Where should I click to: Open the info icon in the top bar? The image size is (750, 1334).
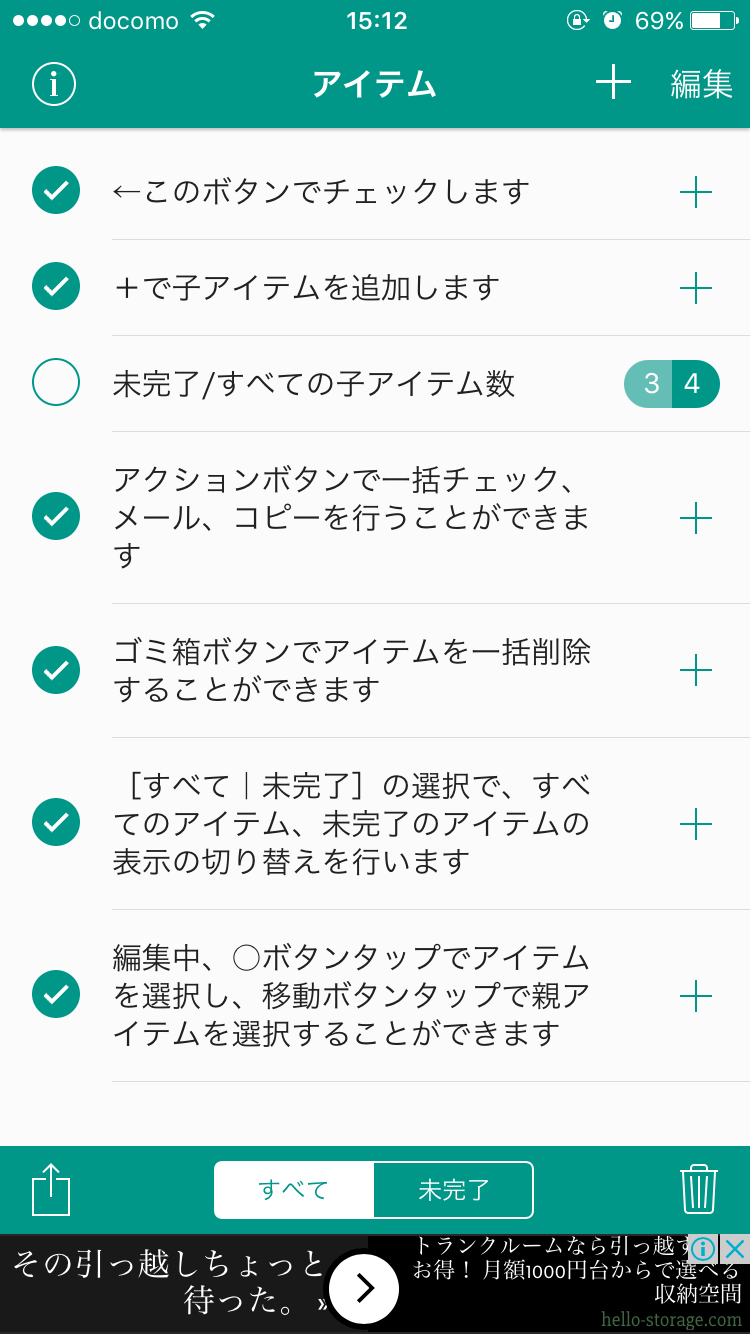(54, 84)
